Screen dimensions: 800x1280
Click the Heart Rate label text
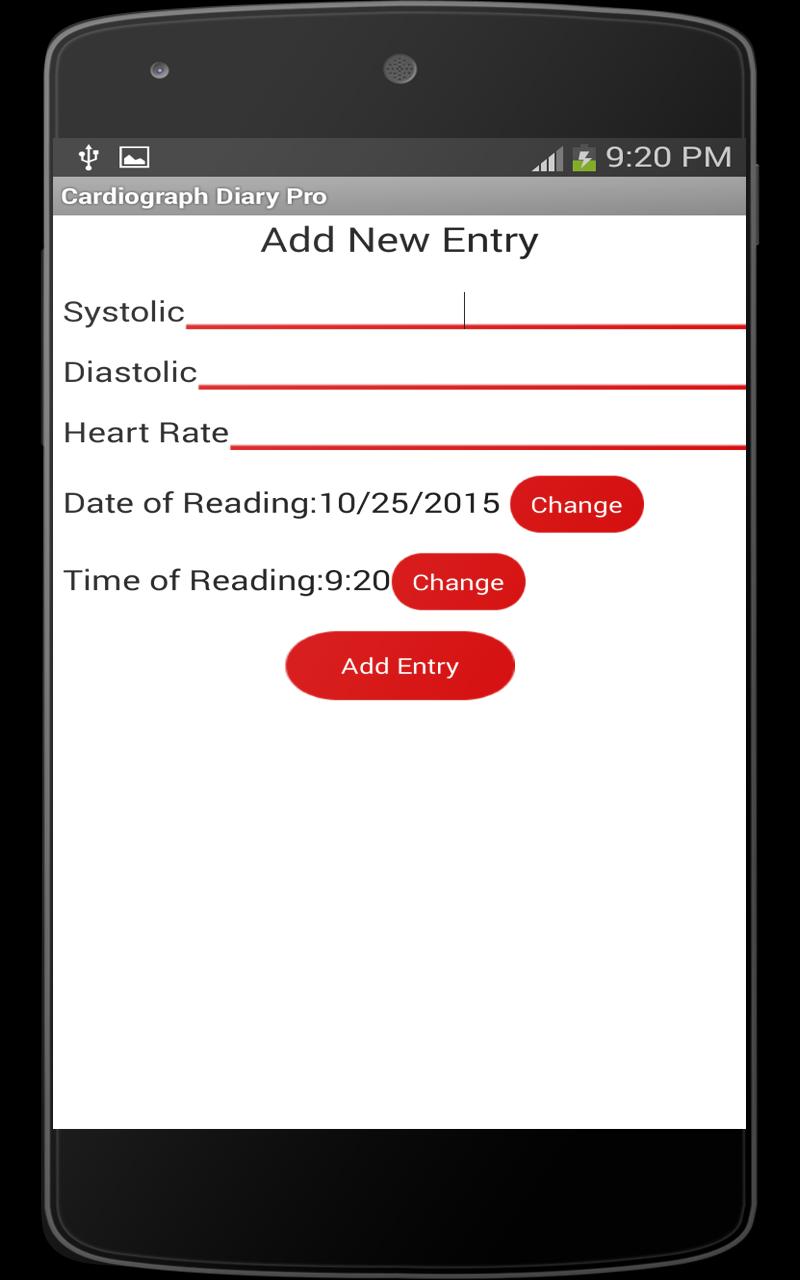[145, 432]
